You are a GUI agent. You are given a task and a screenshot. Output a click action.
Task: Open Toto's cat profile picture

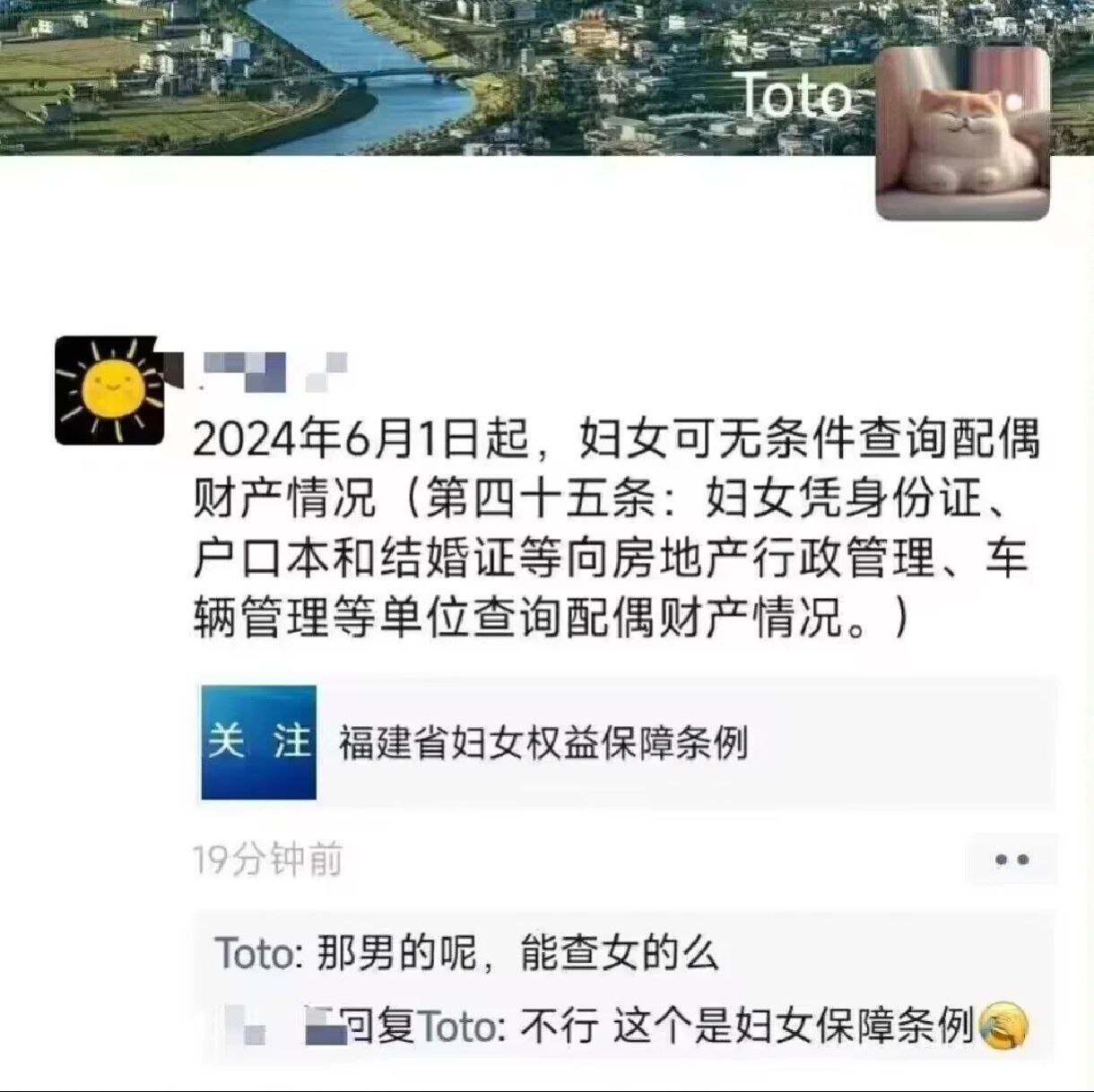coord(962,133)
